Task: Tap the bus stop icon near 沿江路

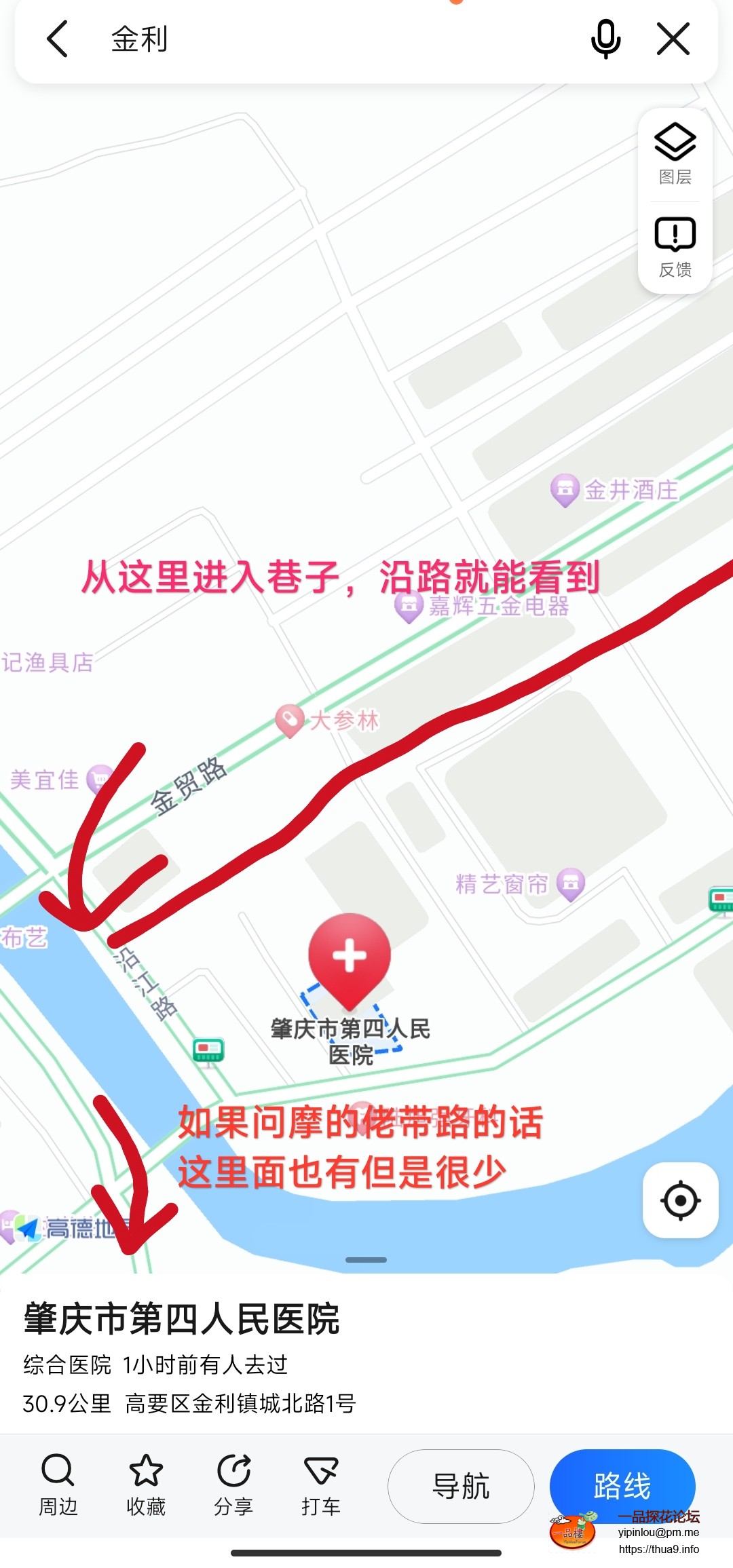Action: point(208,1052)
